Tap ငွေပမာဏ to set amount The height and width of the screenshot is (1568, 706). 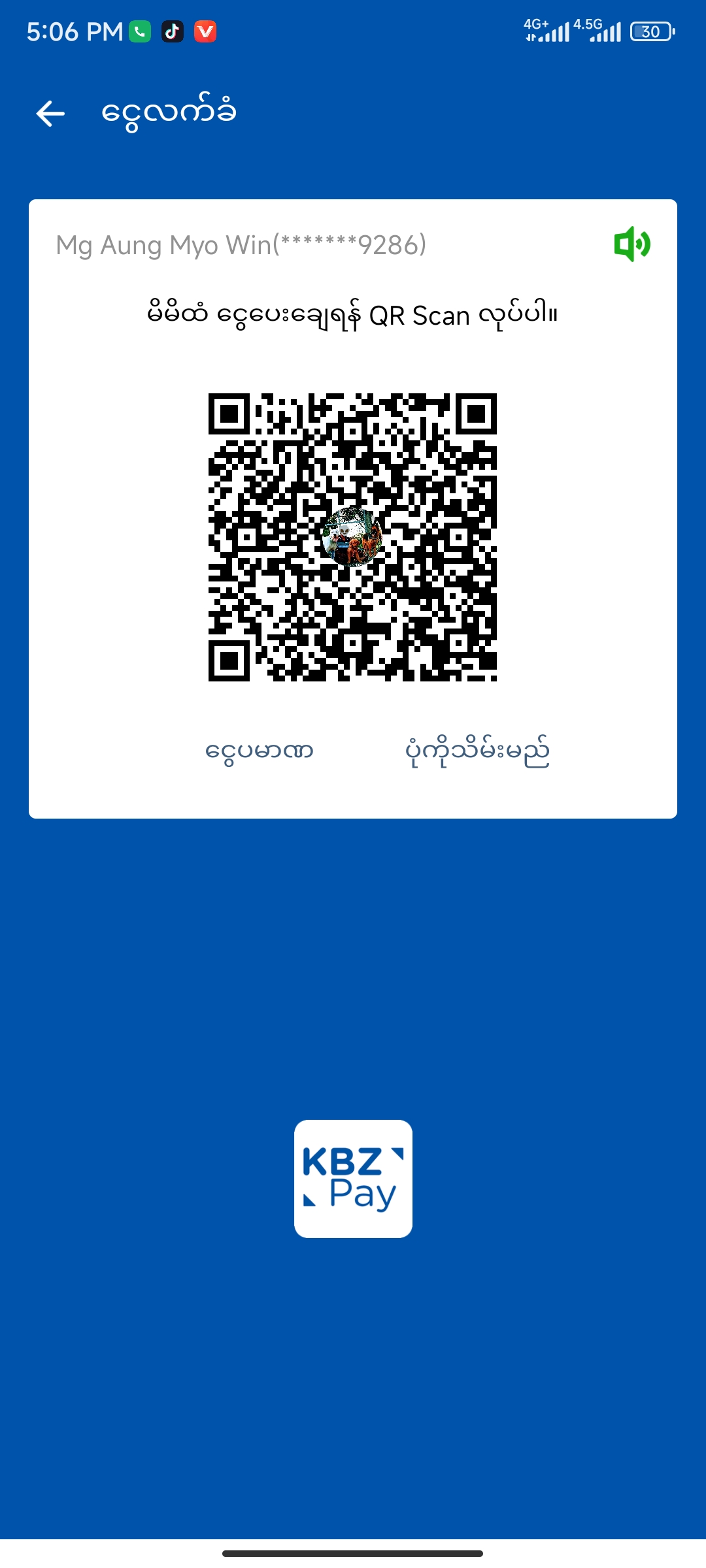click(x=260, y=751)
